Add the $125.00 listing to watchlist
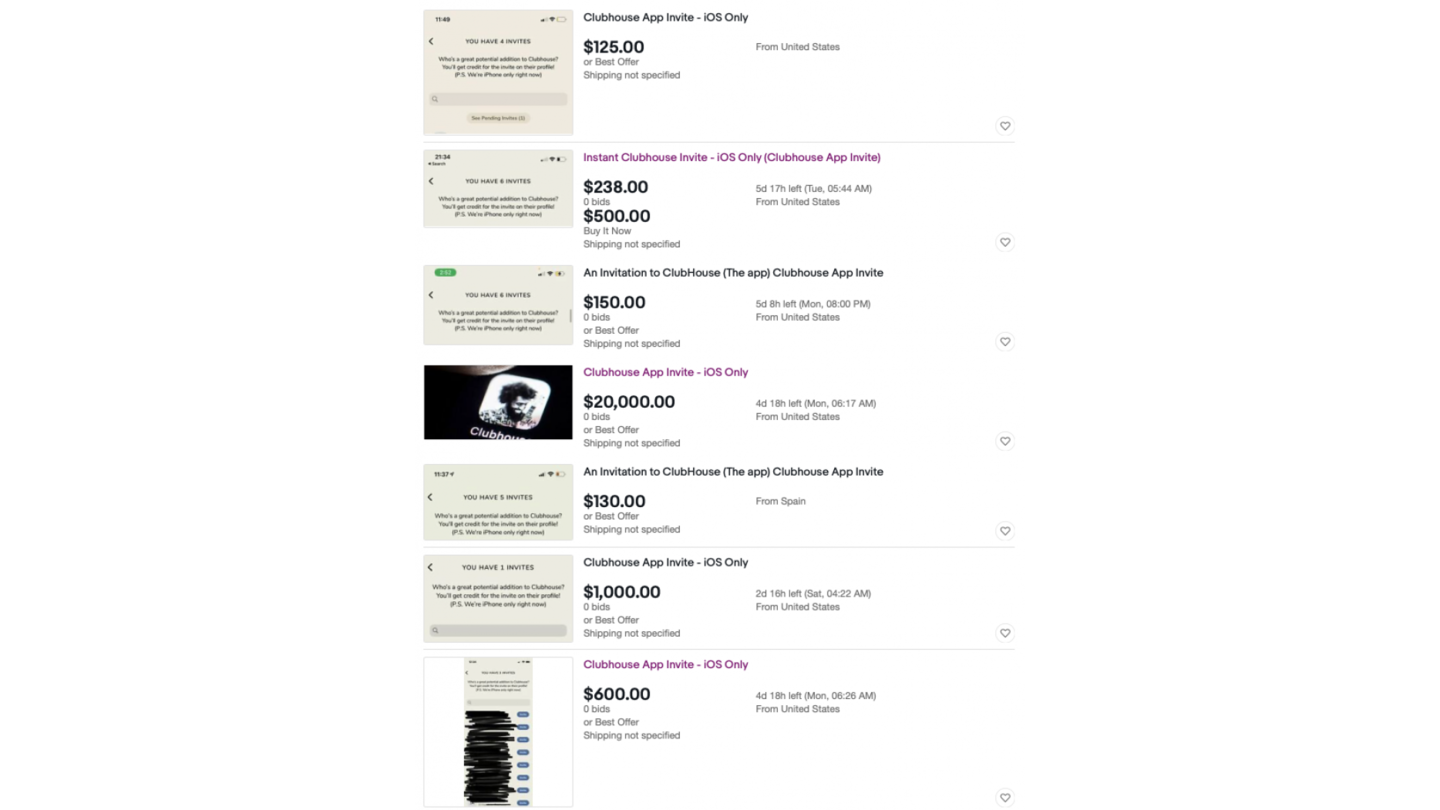Viewport: 1440px width, 810px height. 1005,126
